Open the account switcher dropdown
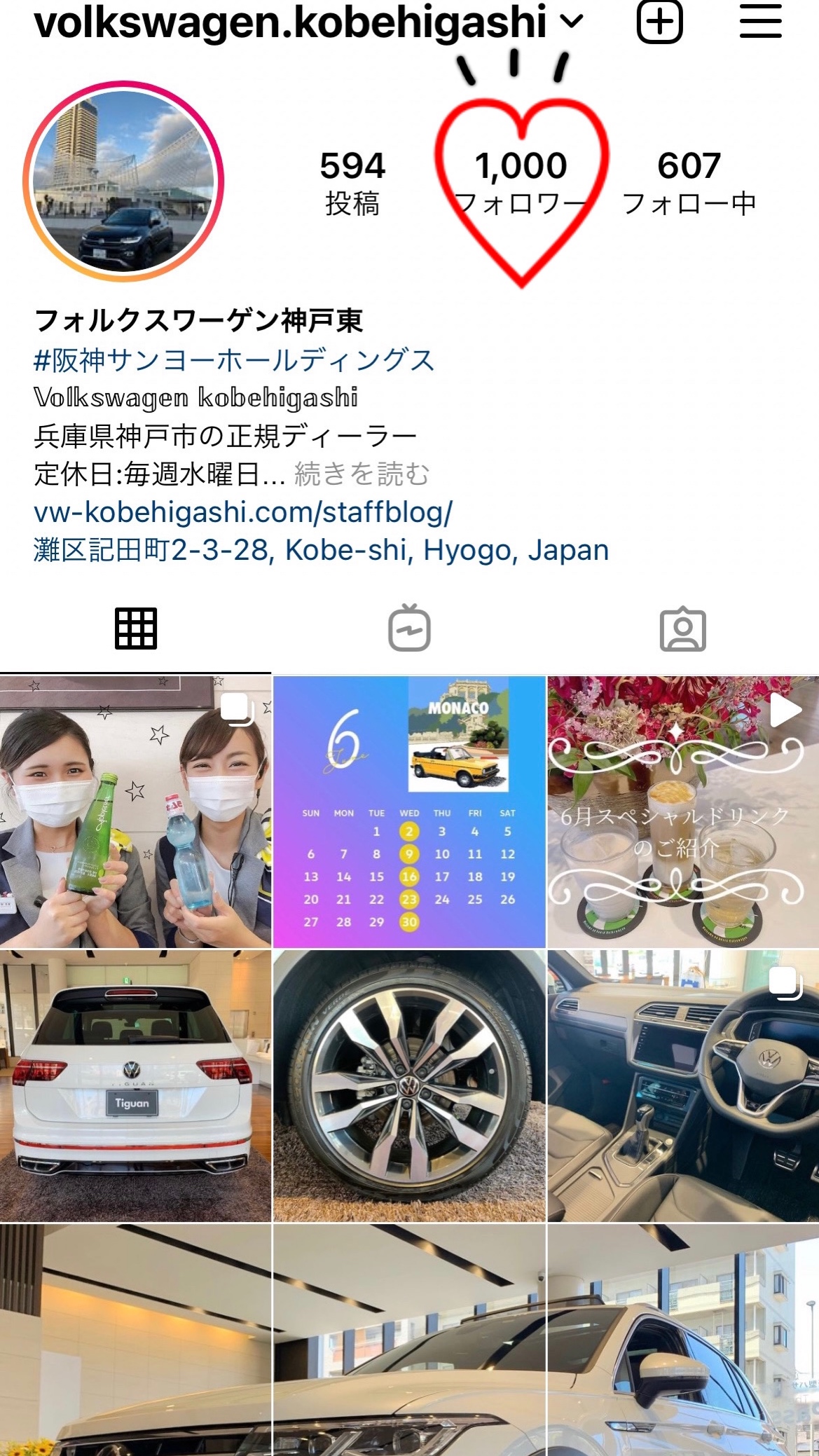The height and width of the screenshot is (1456, 819). pos(572,22)
